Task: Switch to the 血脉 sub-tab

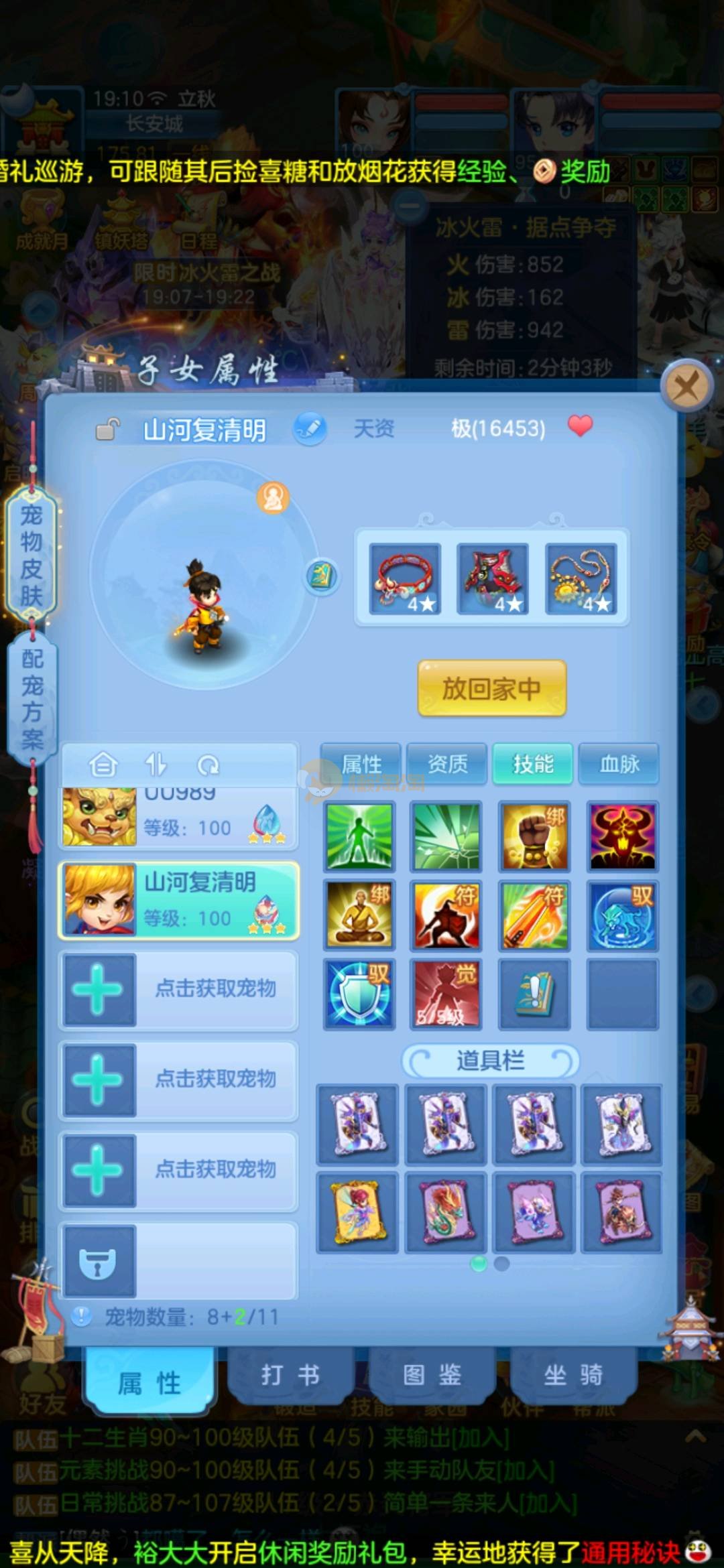Action: pyautogui.click(x=619, y=764)
